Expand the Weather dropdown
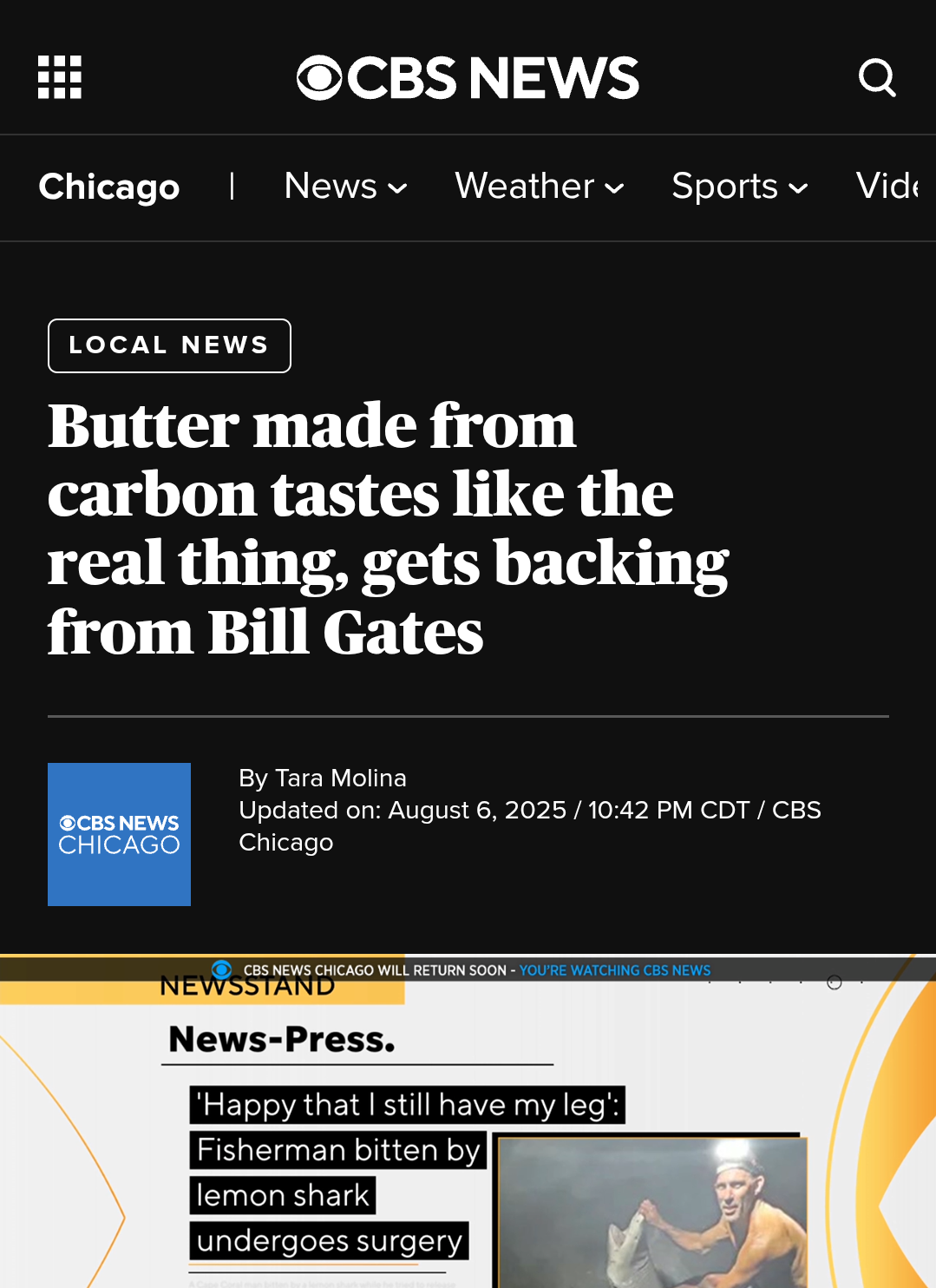Image resolution: width=936 pixels, height=1288 pixels. point(539,187)
